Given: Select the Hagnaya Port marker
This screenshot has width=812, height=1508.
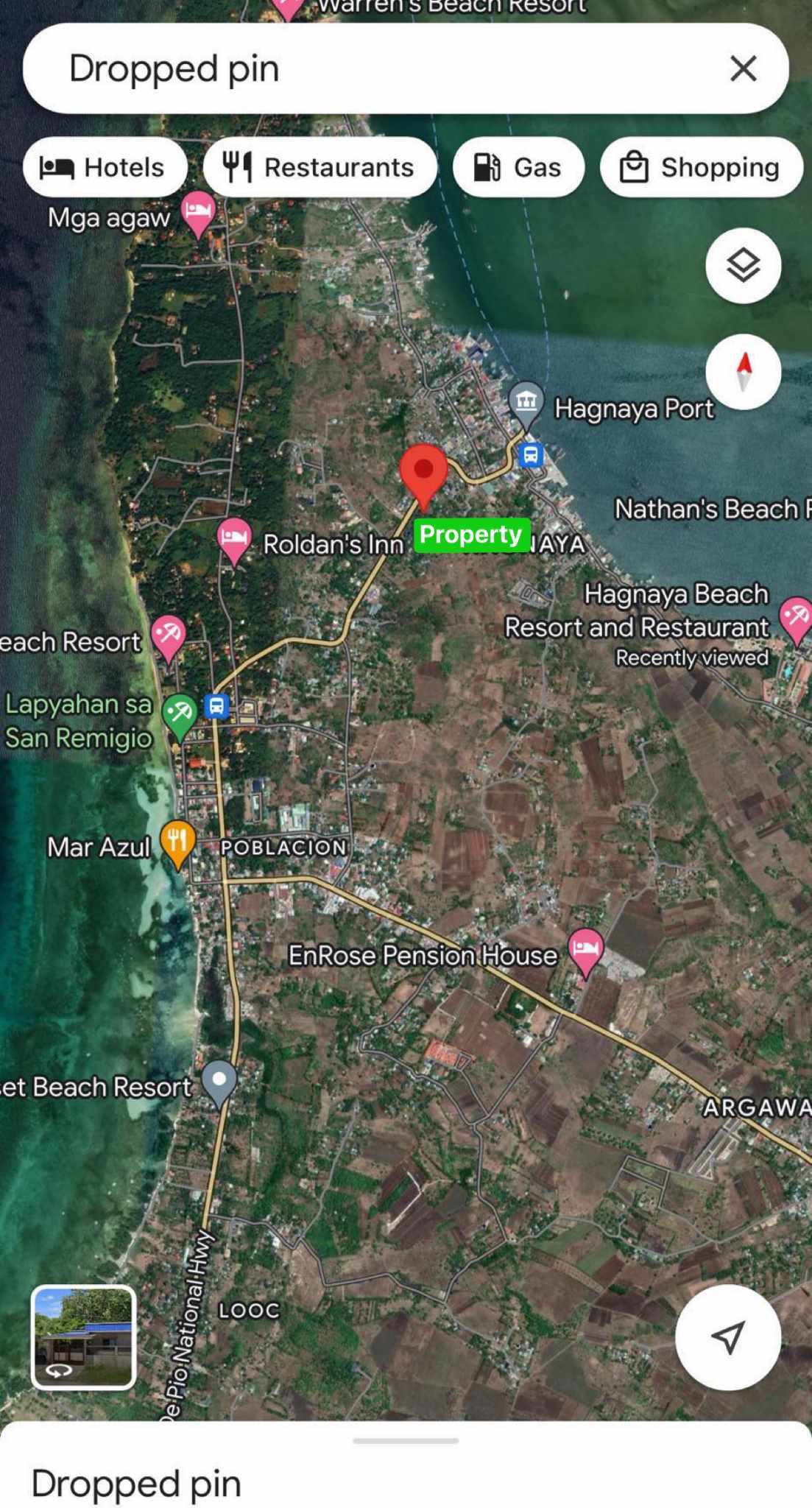Looking at the screenshot, I should pyautogui.click(x=526, y=403).
